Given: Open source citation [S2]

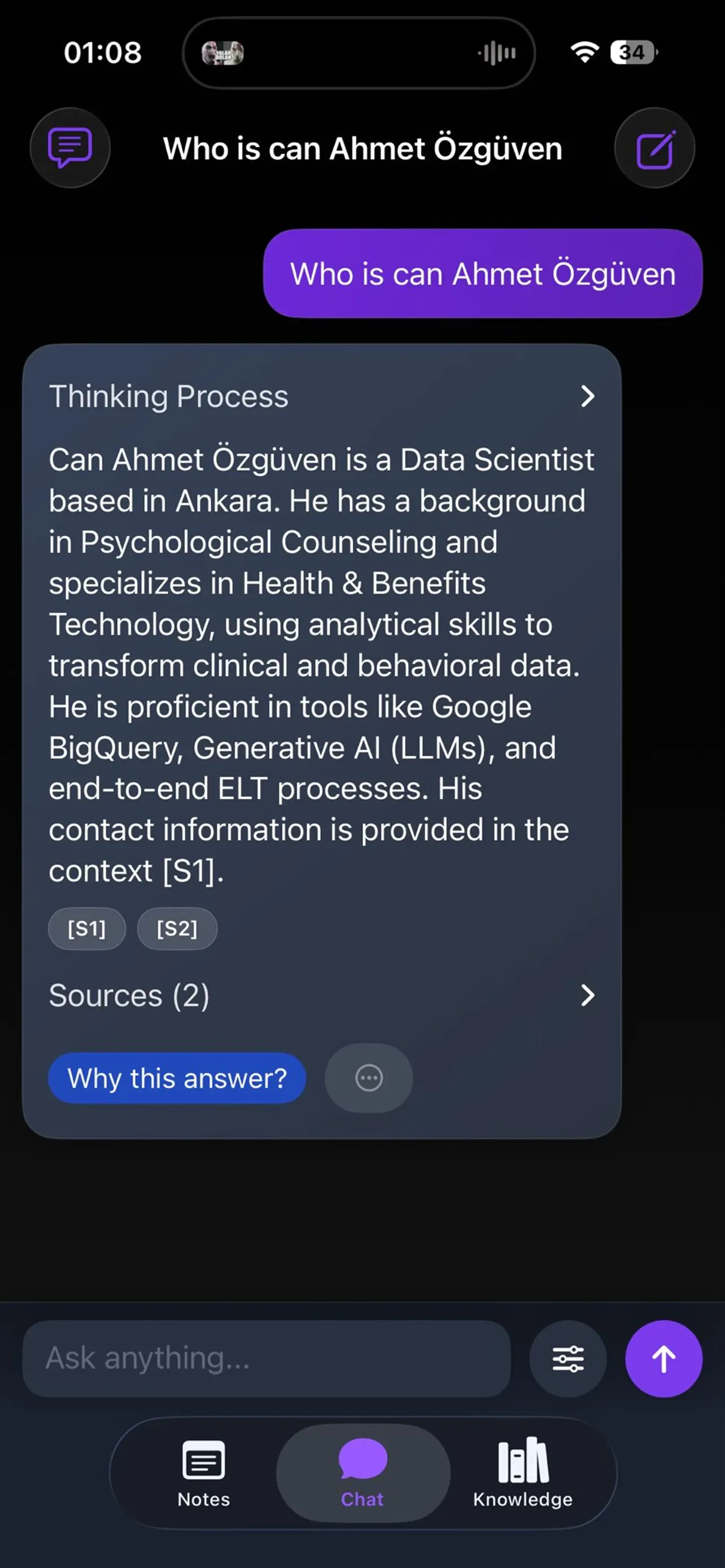Looking at the screenshot, I should 177,928.
